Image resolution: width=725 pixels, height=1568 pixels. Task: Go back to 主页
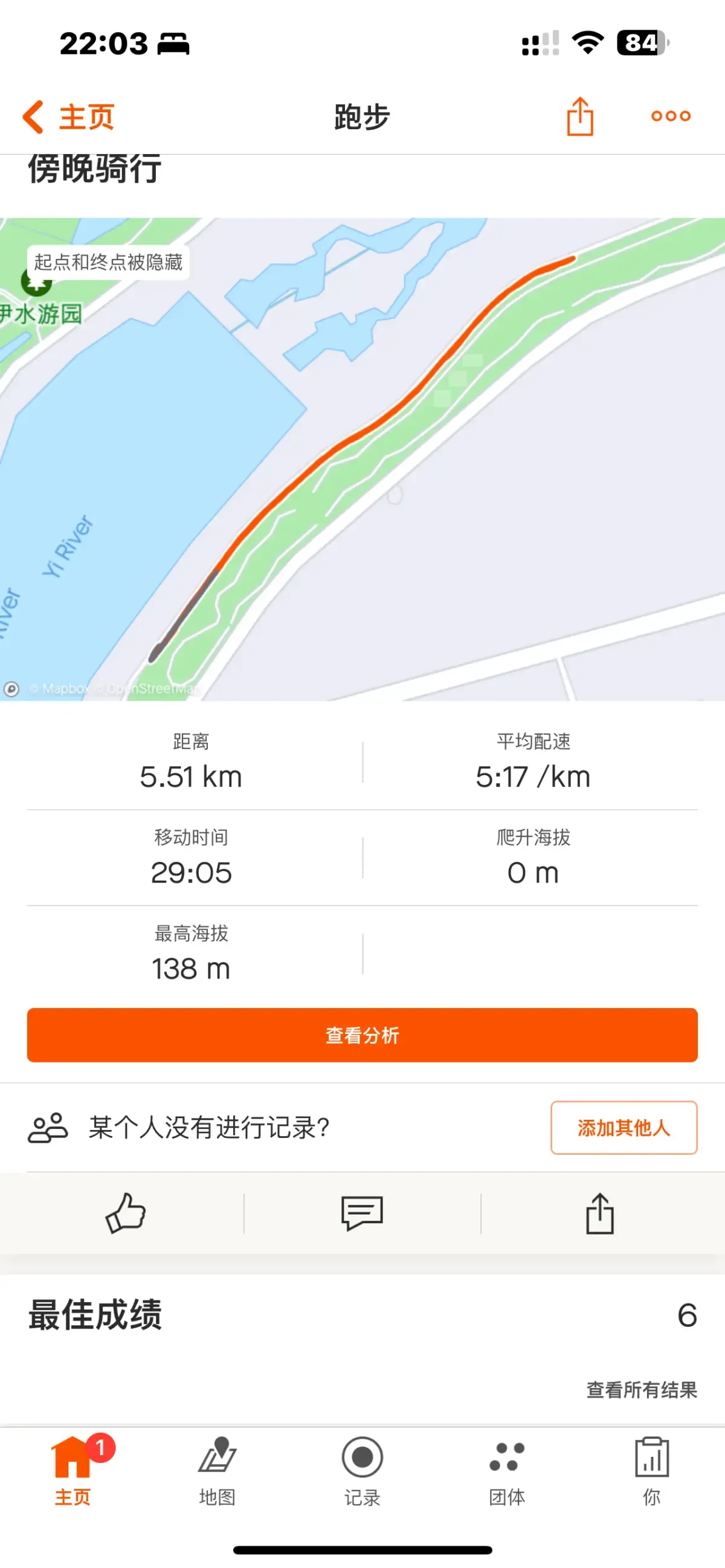pos(68,116)
